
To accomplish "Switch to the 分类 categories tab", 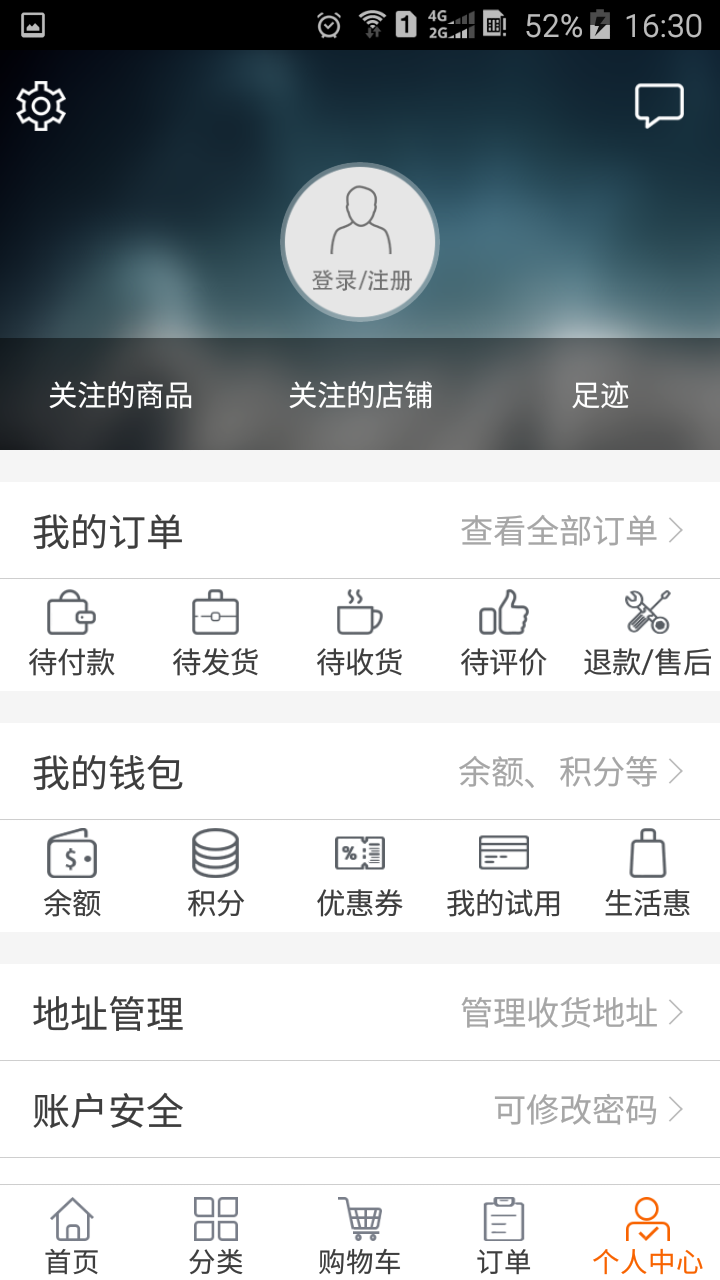I will [216, 1236].
